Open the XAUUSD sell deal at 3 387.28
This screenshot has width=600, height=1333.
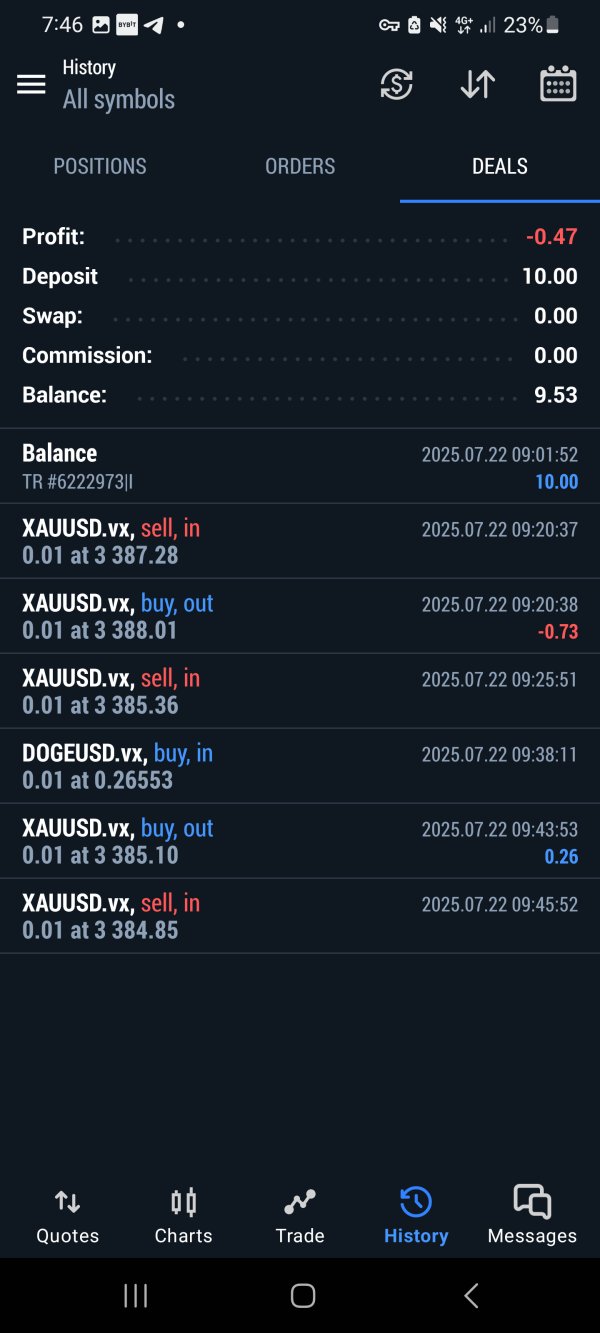pyautogui.click(x=300, y=541)
